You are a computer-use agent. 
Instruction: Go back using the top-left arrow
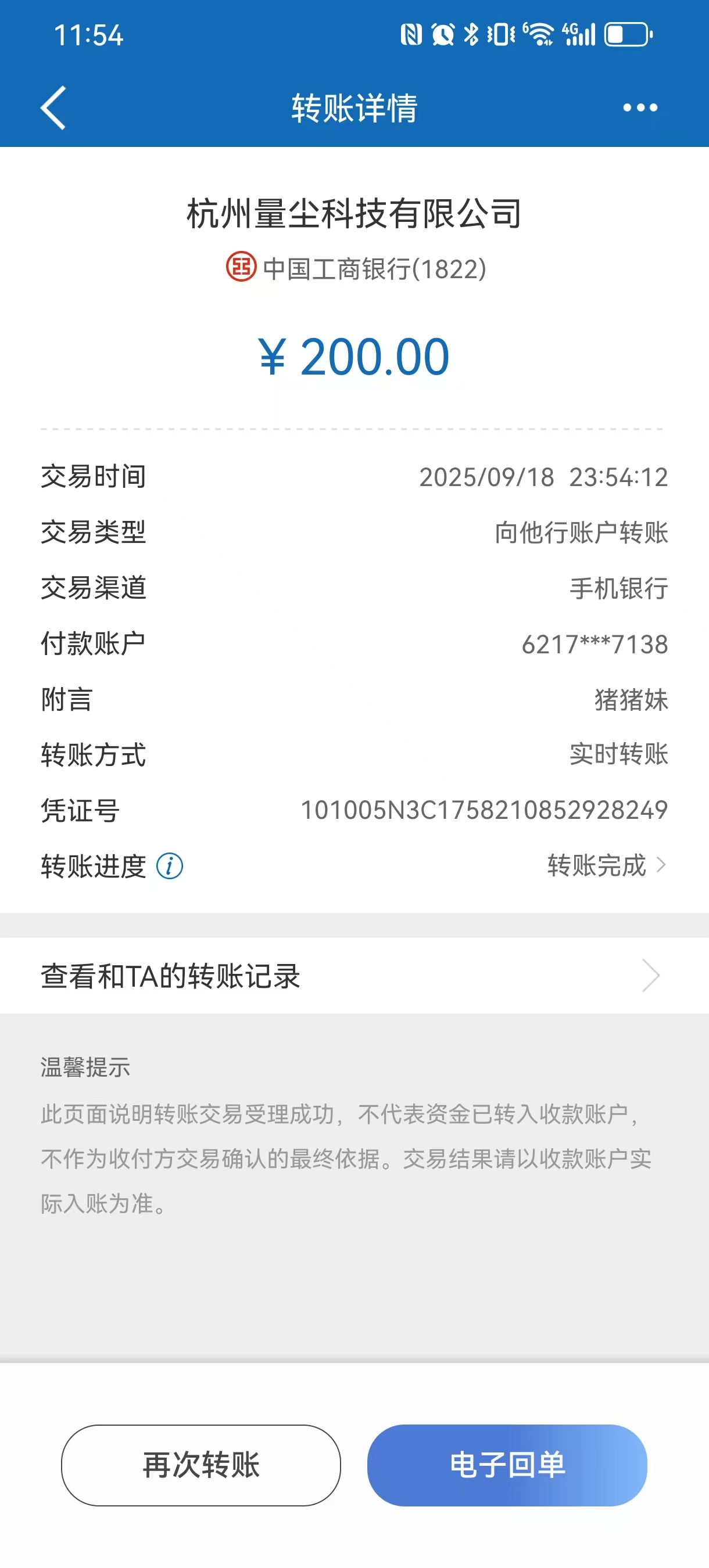pos(53,108)
